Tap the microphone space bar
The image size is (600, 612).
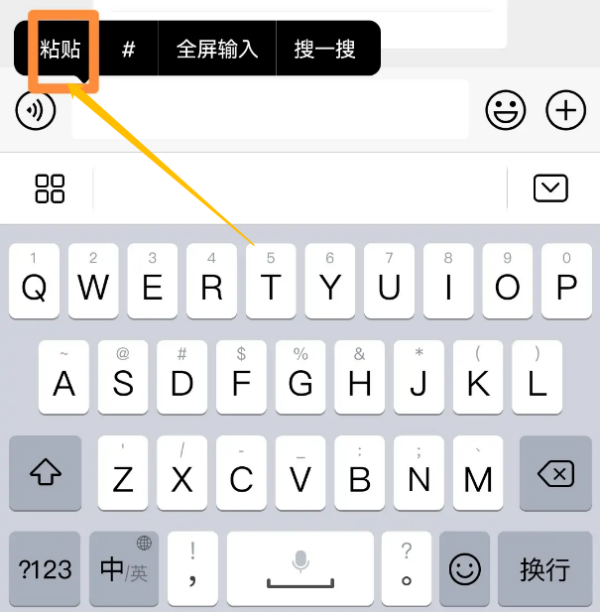[300, 570]
